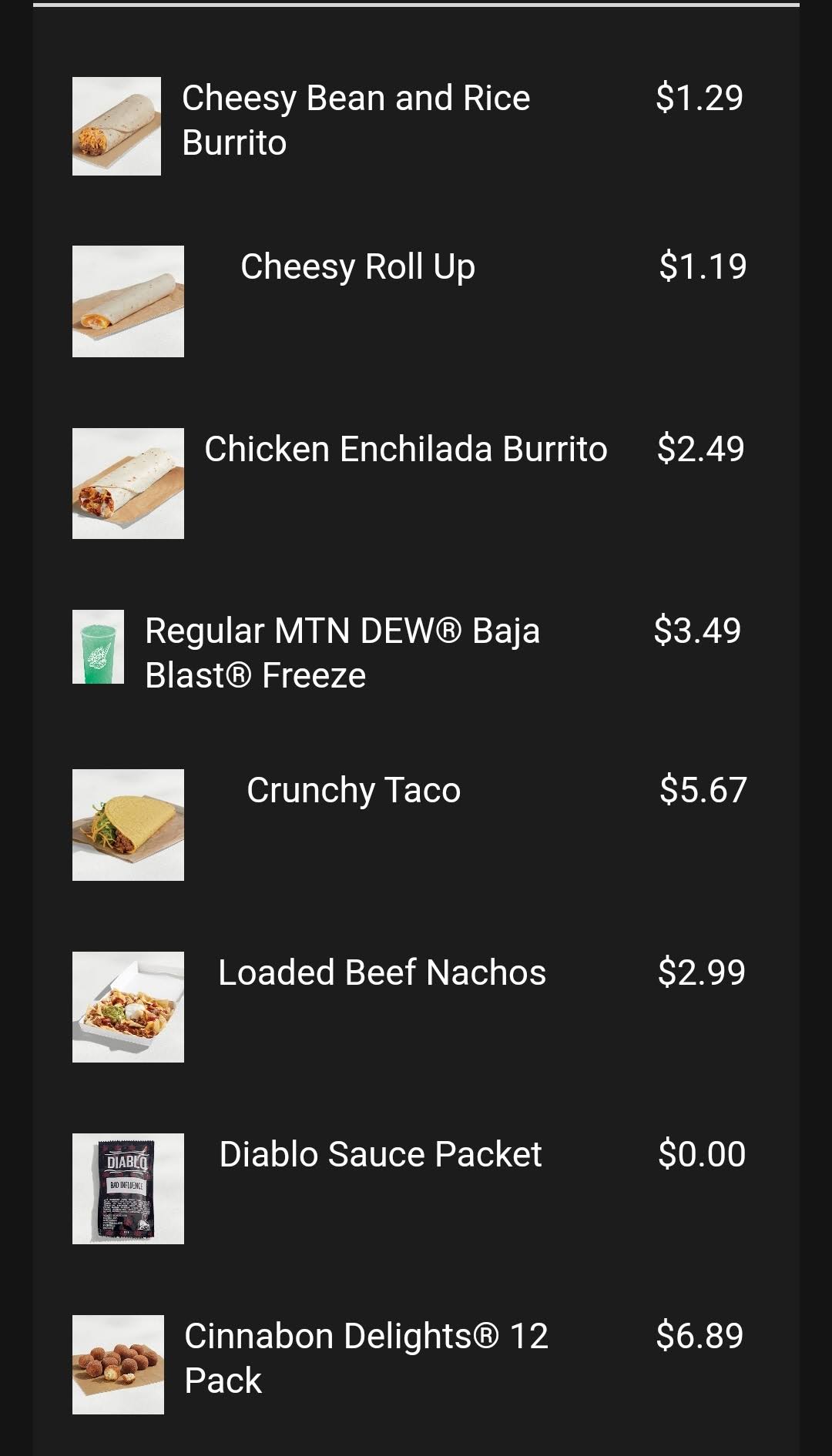Select the Cheesy Roll Up row

pyautogui.click(x=357, y=267)
